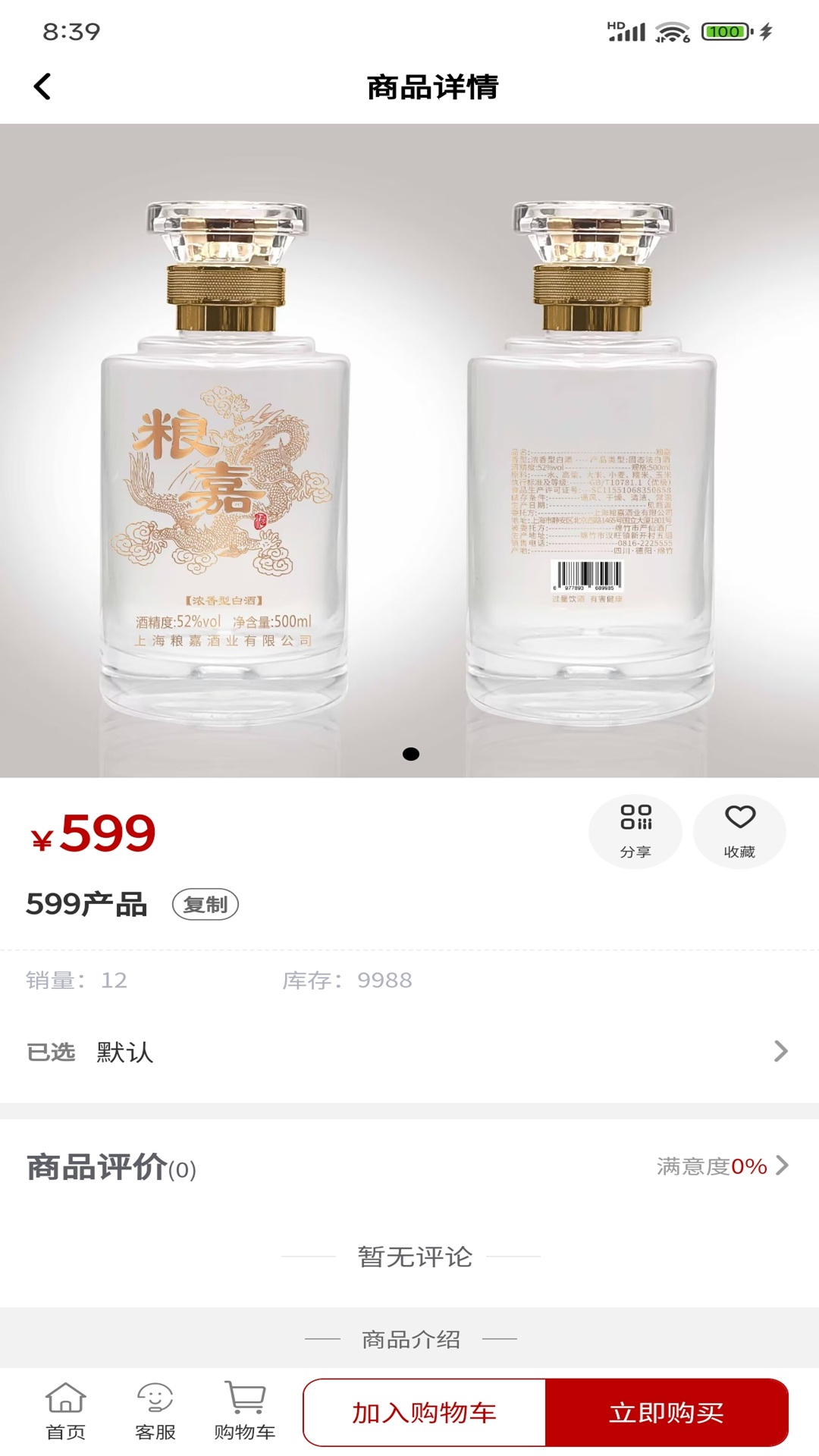Tap the stock count 9988 value
Viewport: 819px width, 1456px height.
[x=383, y=981]
